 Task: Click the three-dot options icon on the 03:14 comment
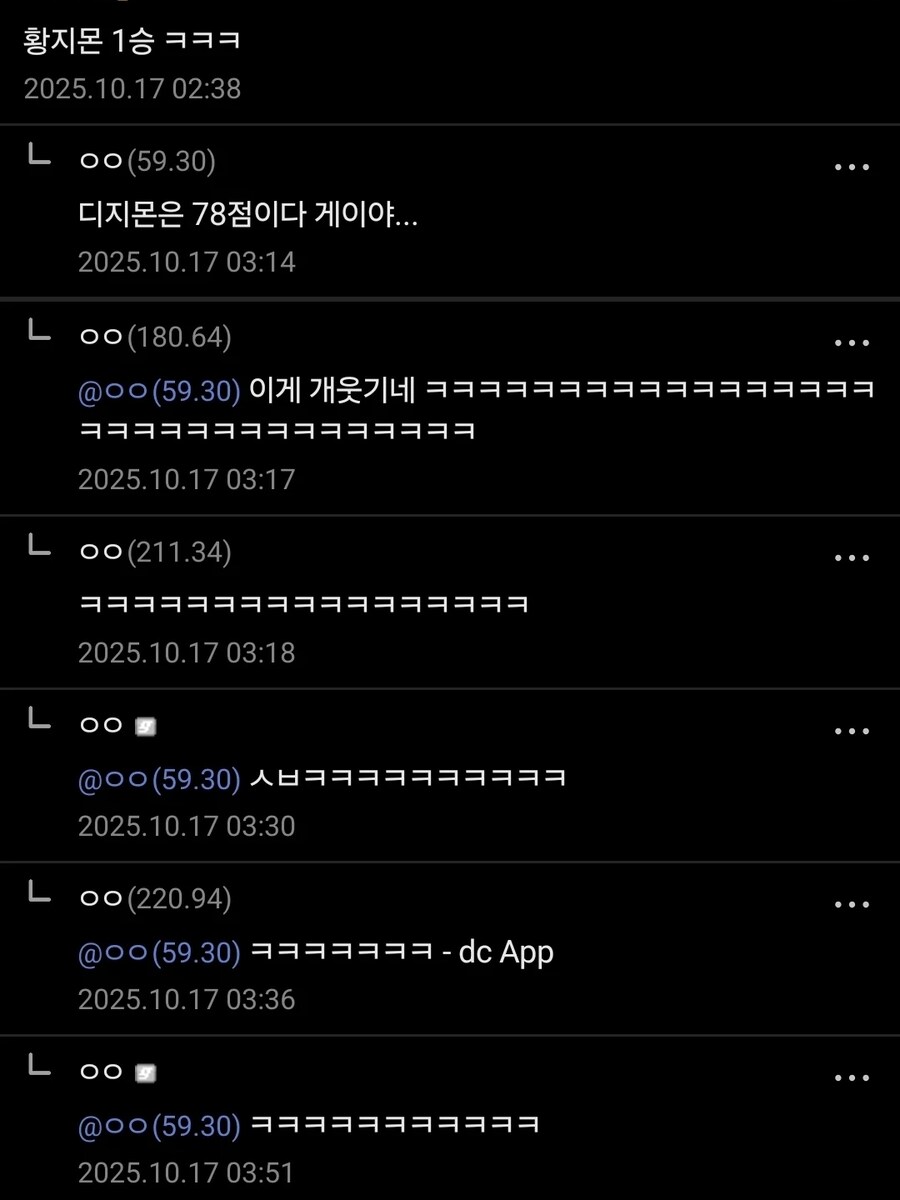(x=851, y=167)
